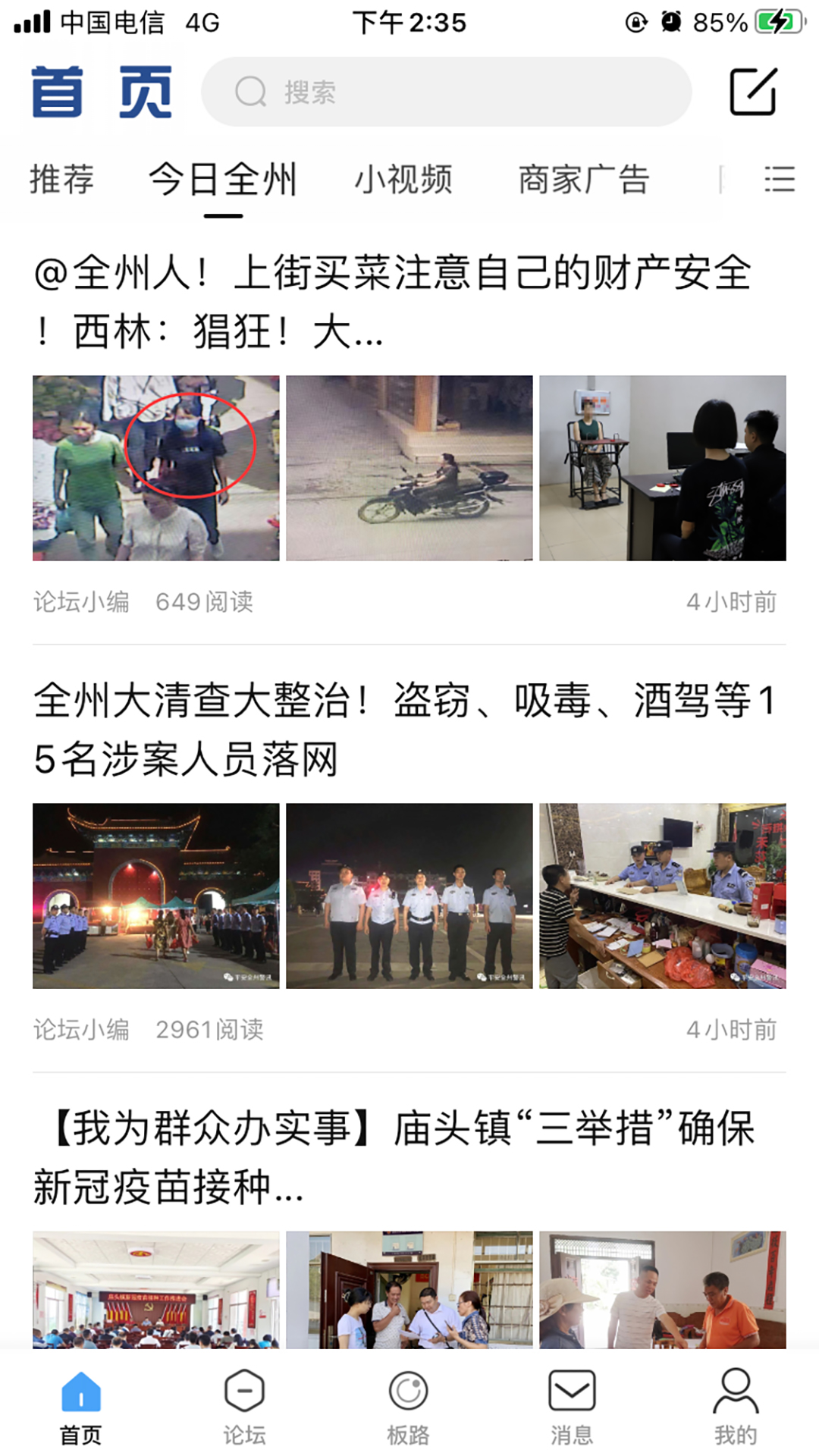This screenshot has width=819, height=1456.
Task: Open the 今日全州 tab
Action: click(x=224, y=179)
